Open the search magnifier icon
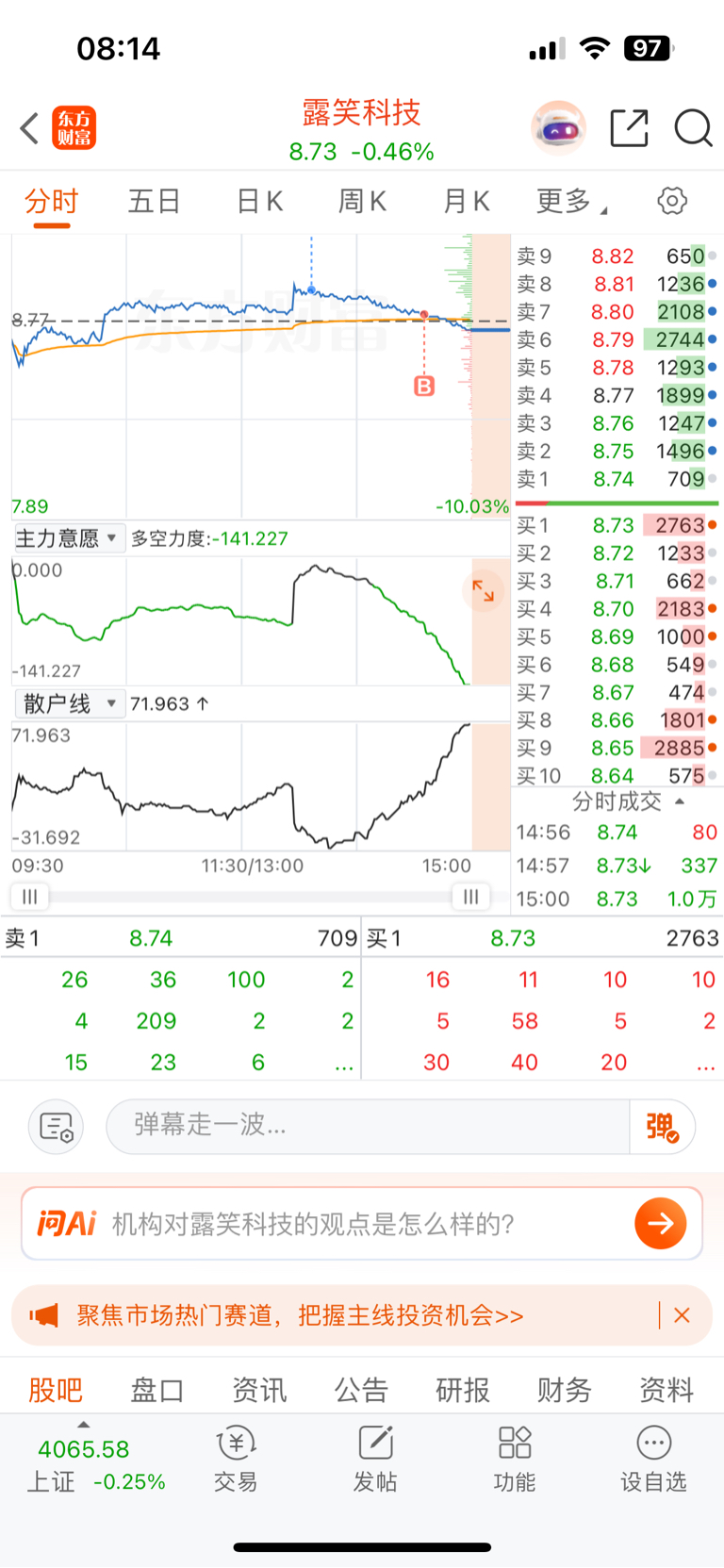724x1568 pixels. [x=693, y=128]
